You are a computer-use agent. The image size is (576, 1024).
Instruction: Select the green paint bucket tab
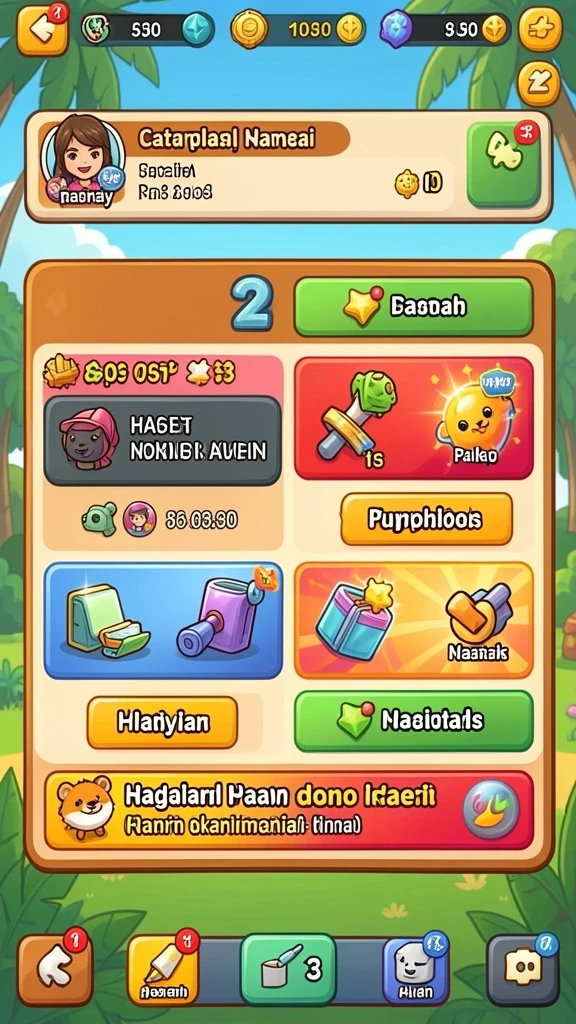pos(288,969)
